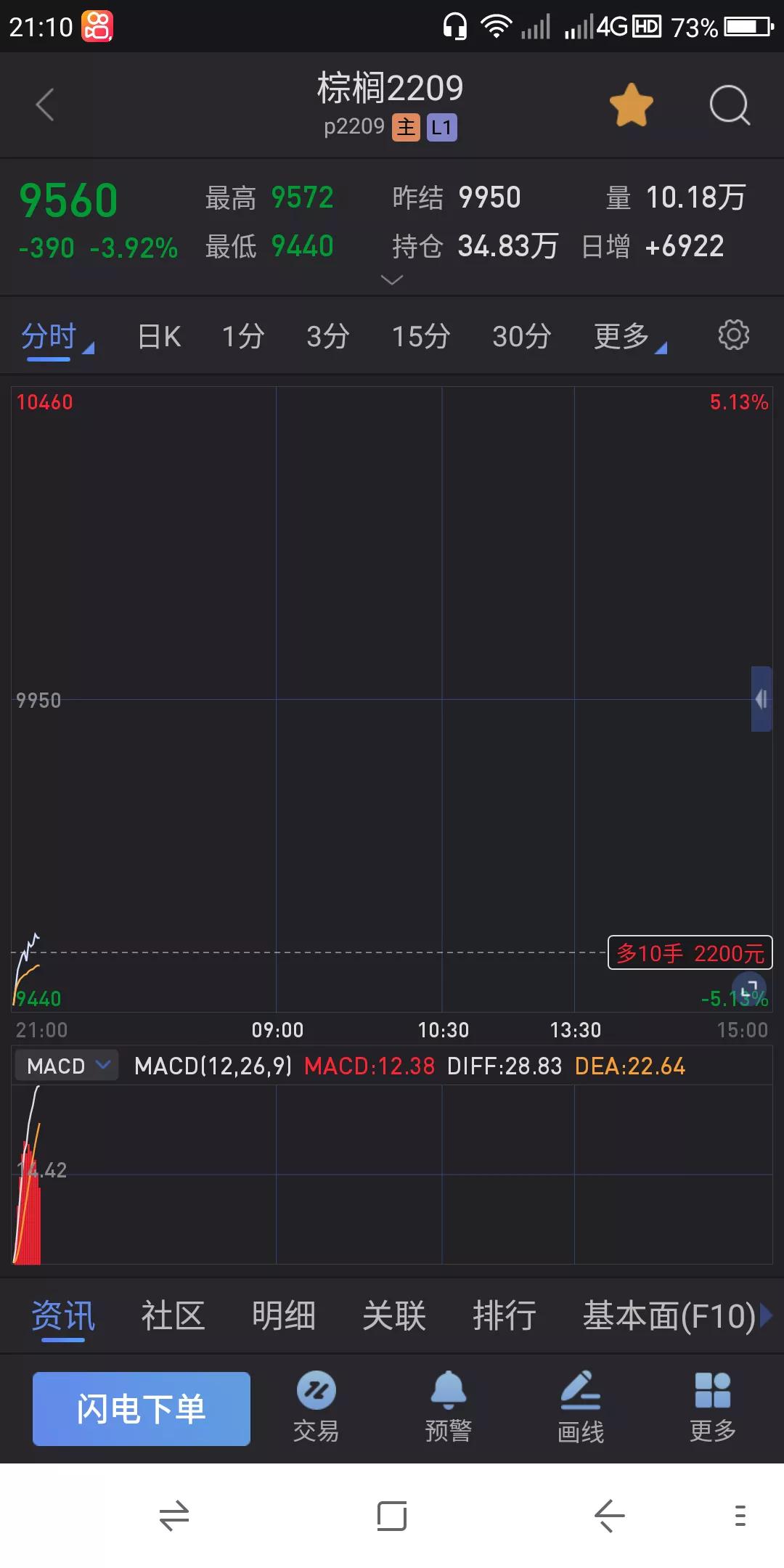Enter fullscreen chart view icon
The image size is (784, 1568).
pos(749,987)
